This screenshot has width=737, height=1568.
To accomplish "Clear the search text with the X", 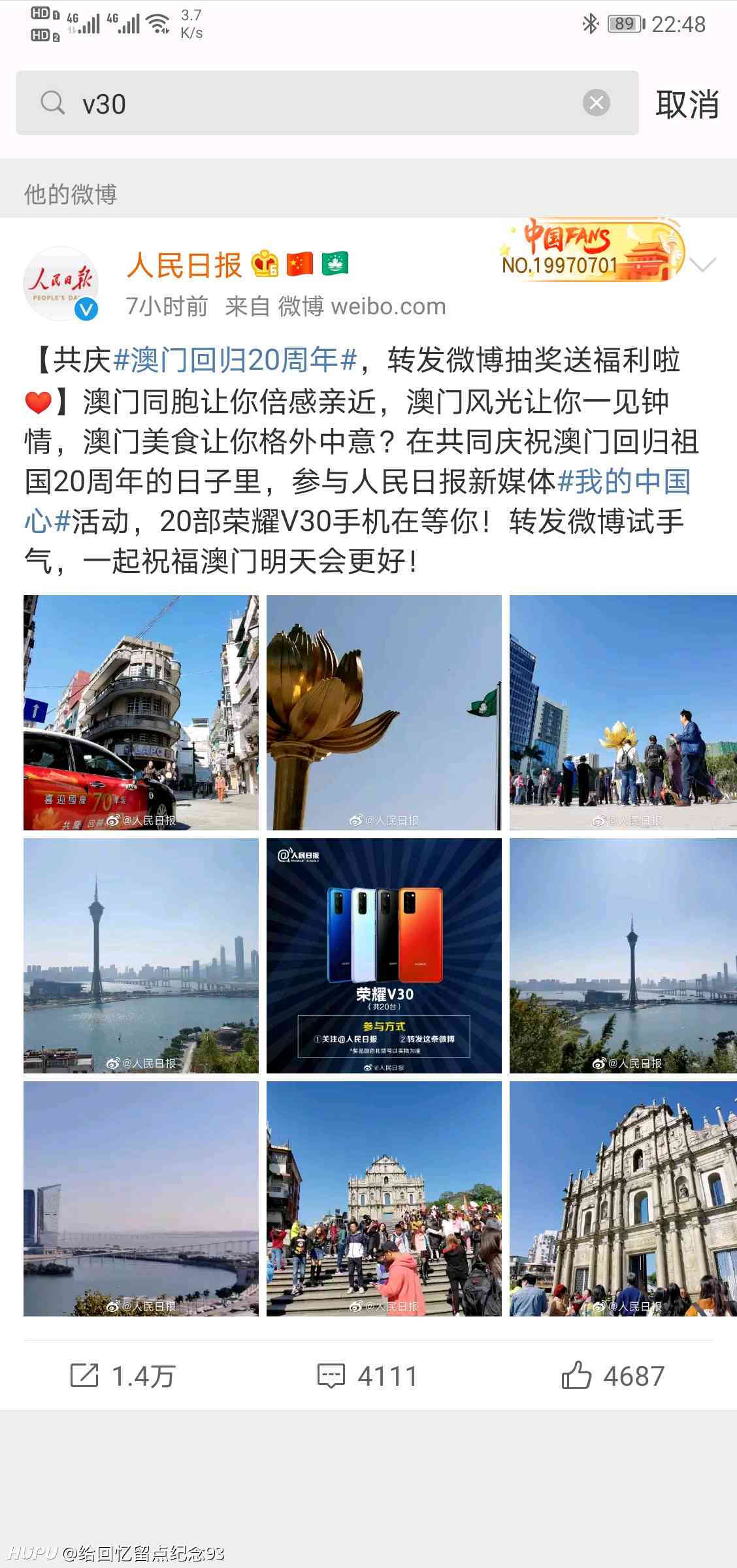I will click(x=596, y=103).
